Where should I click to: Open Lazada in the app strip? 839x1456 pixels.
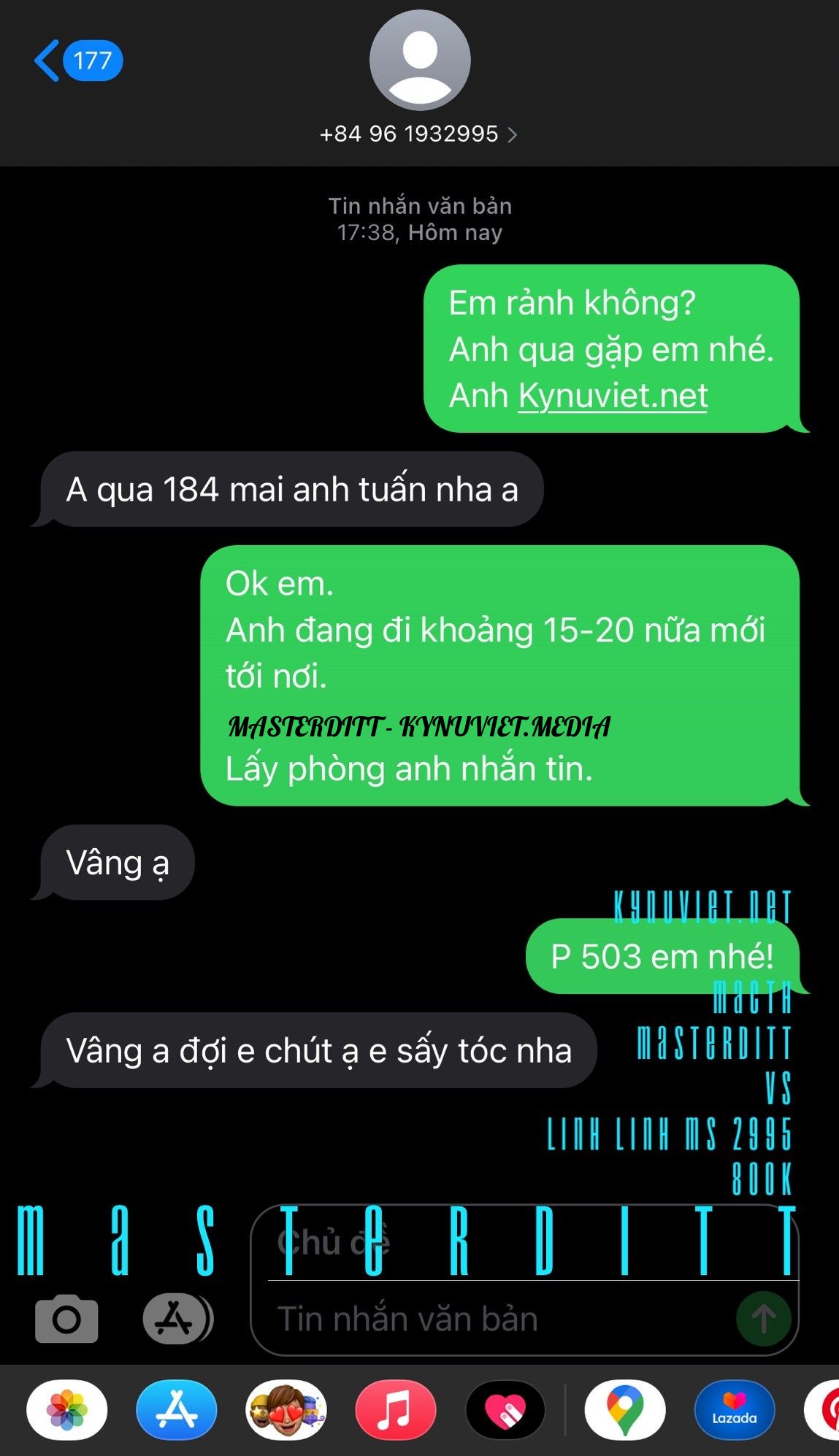(734, 1410)
